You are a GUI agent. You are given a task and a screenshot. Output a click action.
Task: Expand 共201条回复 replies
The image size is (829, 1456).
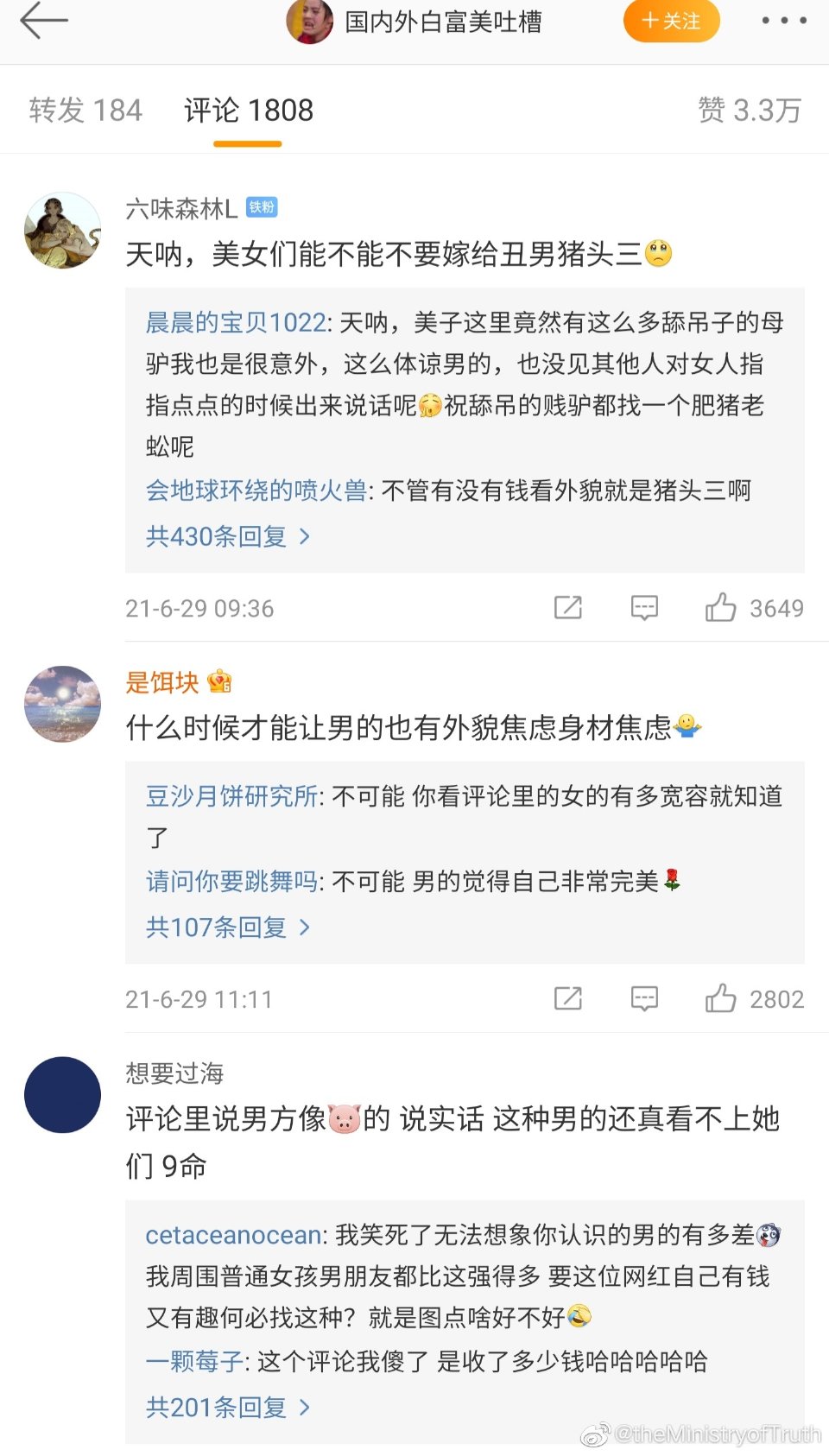point(227,1408)
